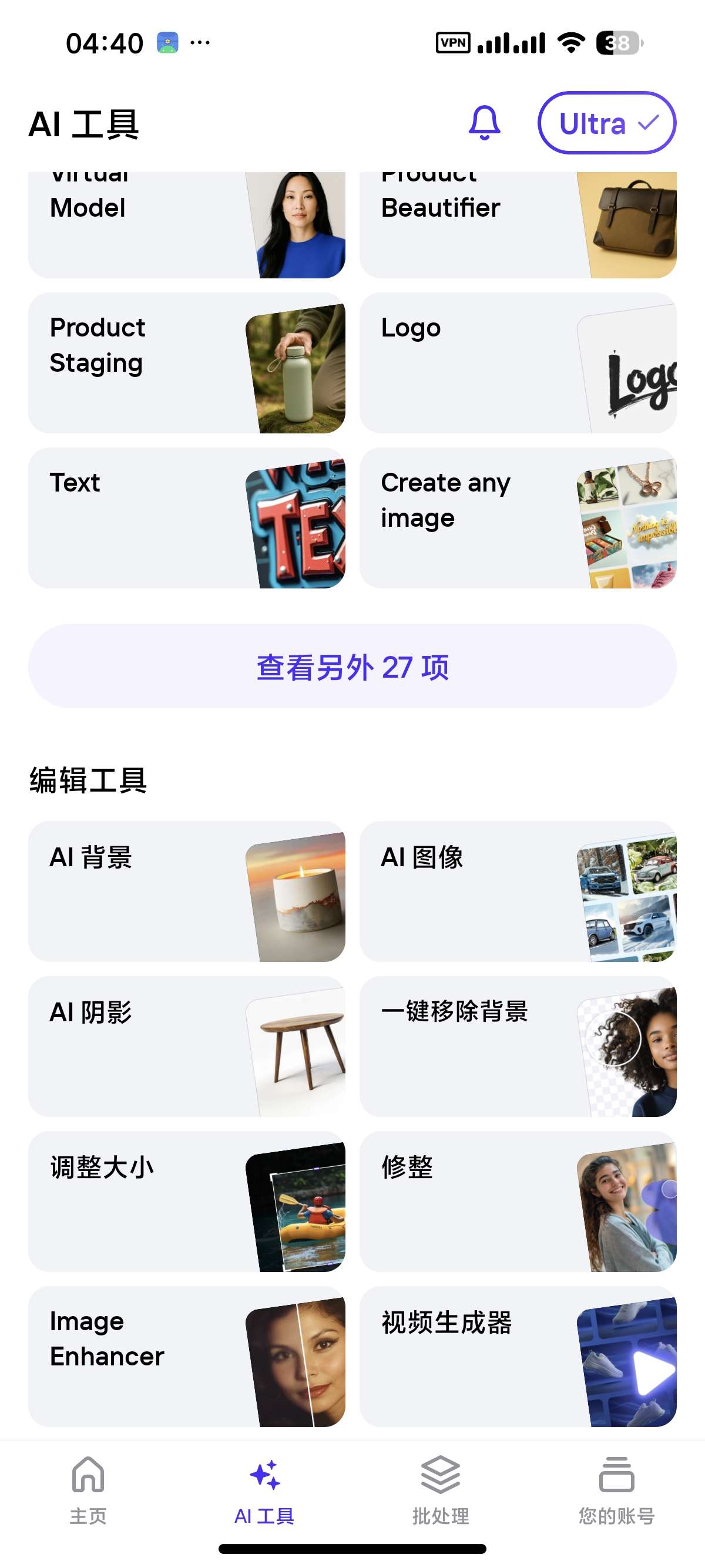Open the AI 阴影 tool
Image resolution: width=705 pixels, height=1568 pixels.
[x=186, y=1047]
